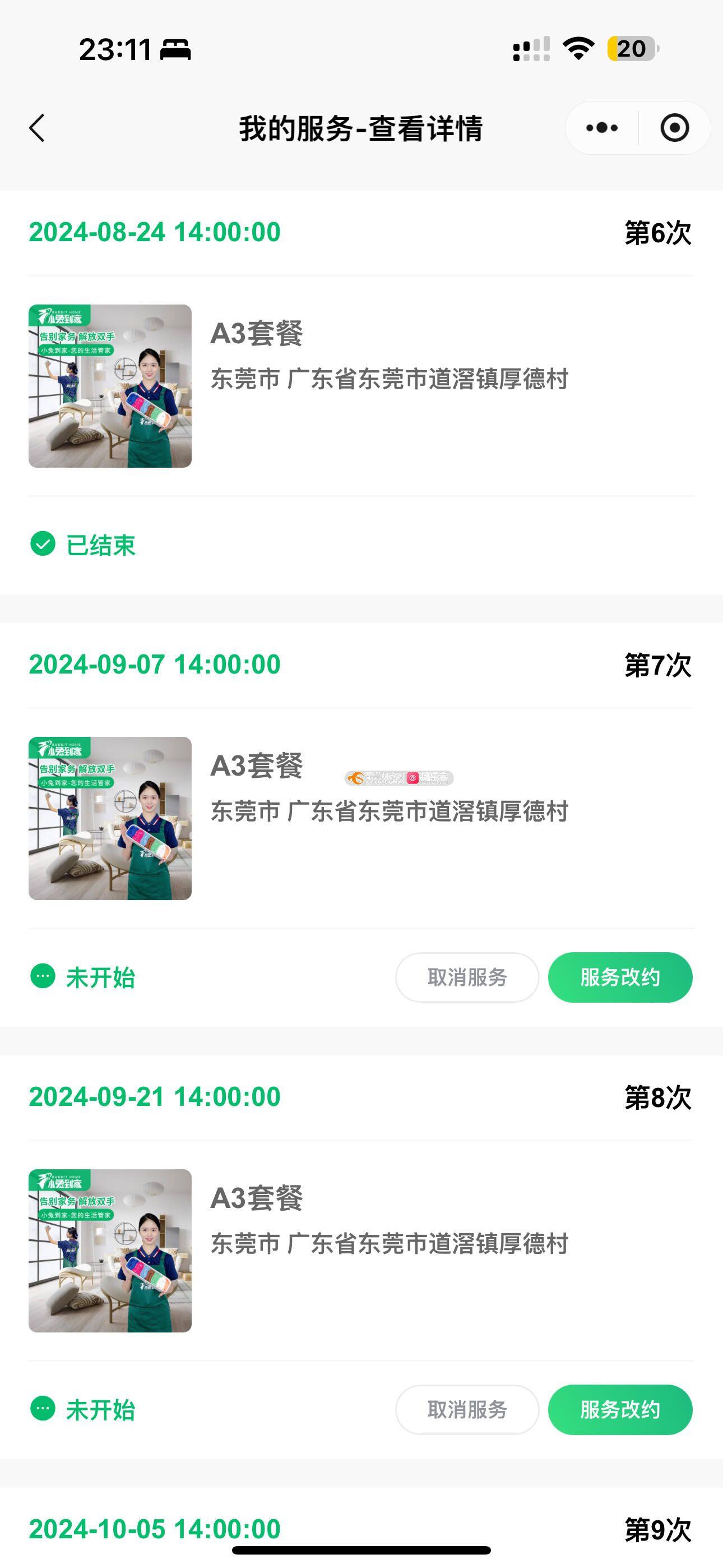Cancel the 7th service on 2024-09-07
Image resolution: width=723 pixels, height=1568 pixels.
(x=467, y=977)
